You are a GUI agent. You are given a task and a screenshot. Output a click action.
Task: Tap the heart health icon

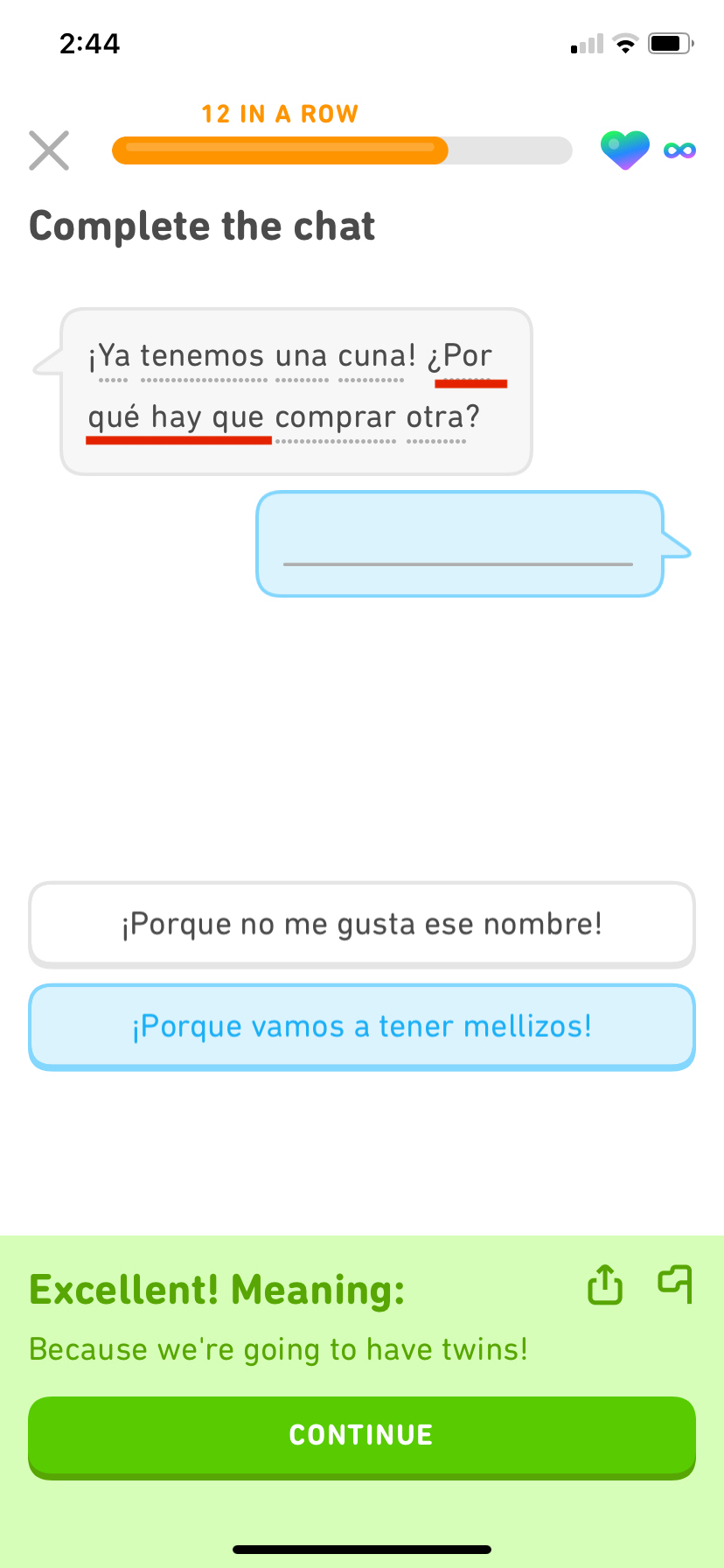coord(624,150)
